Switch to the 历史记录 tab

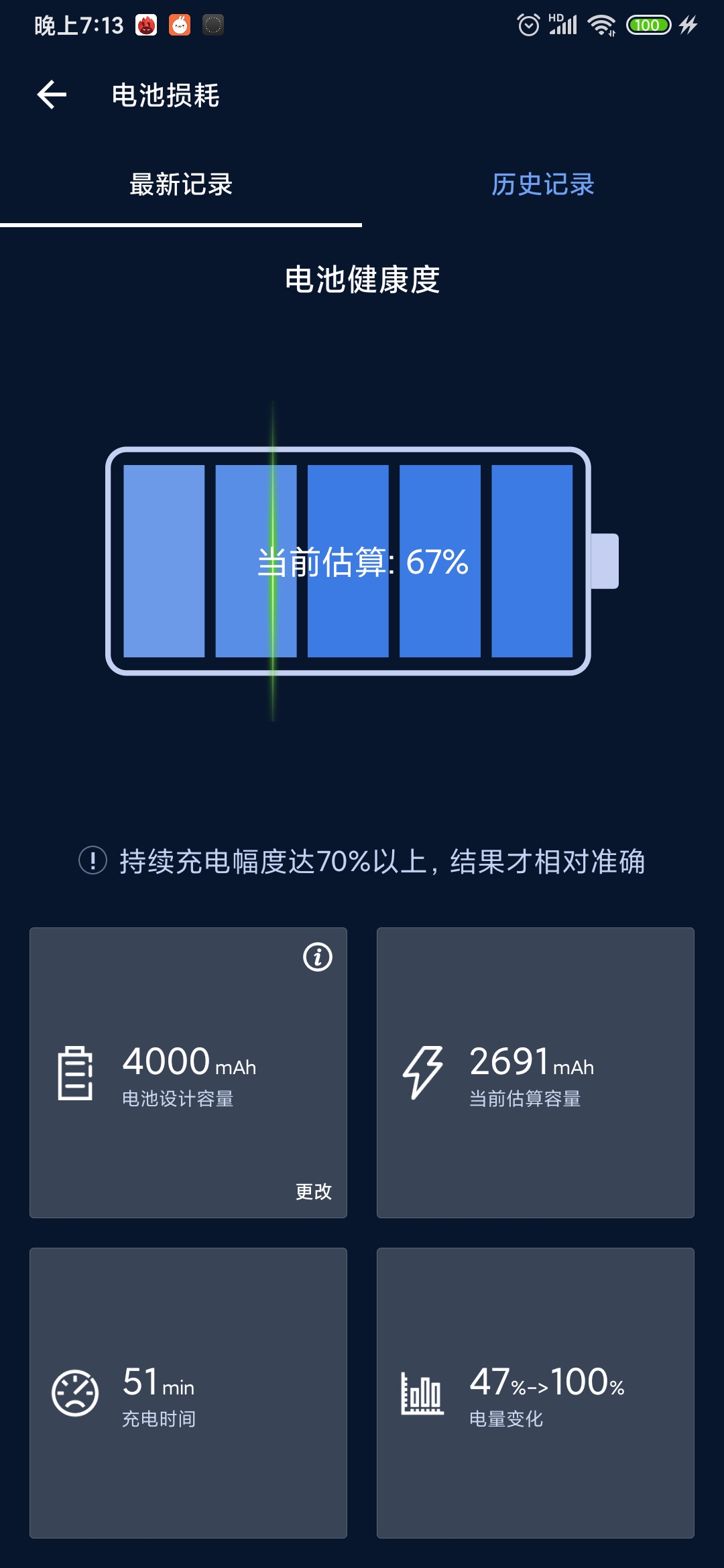click(x=543, y=184)
